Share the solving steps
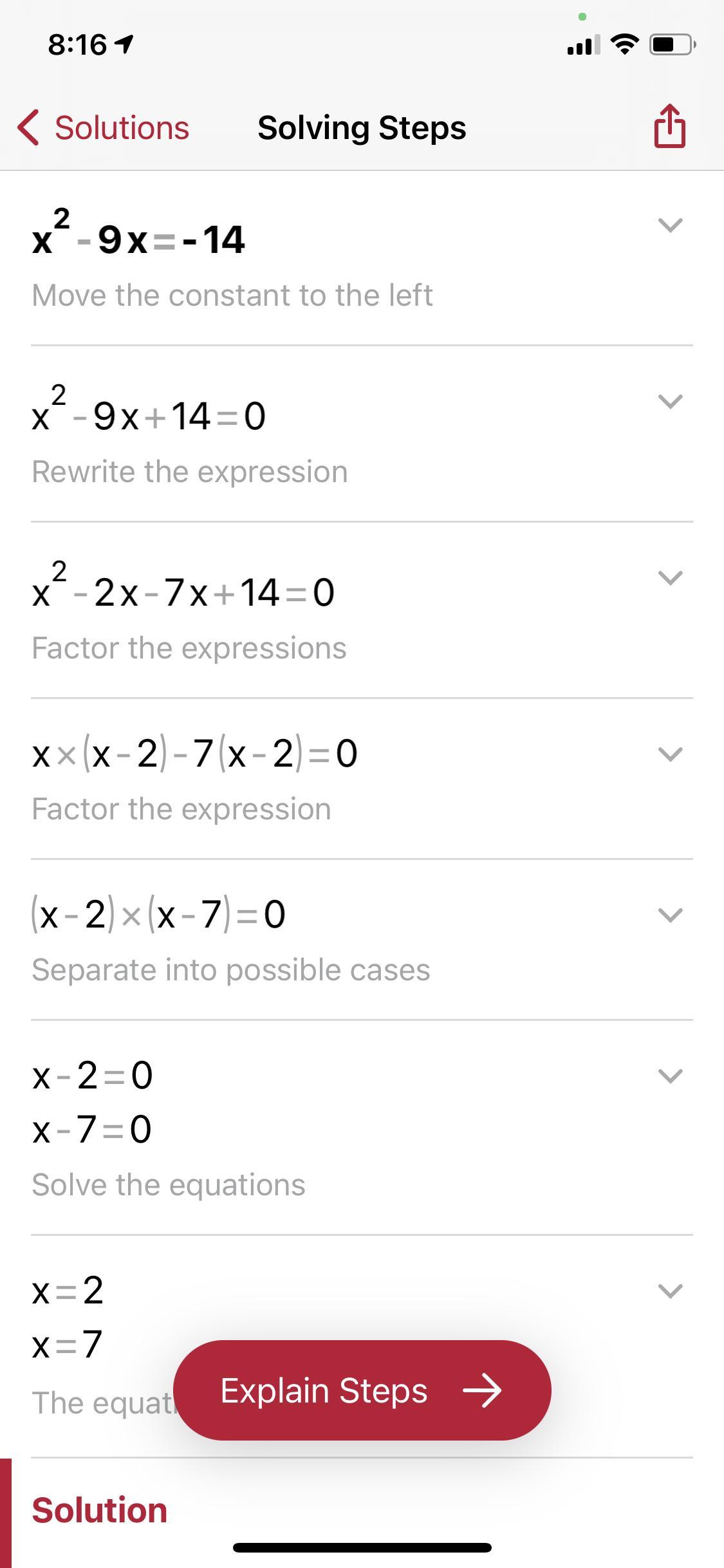 click(x=669, y=127)
